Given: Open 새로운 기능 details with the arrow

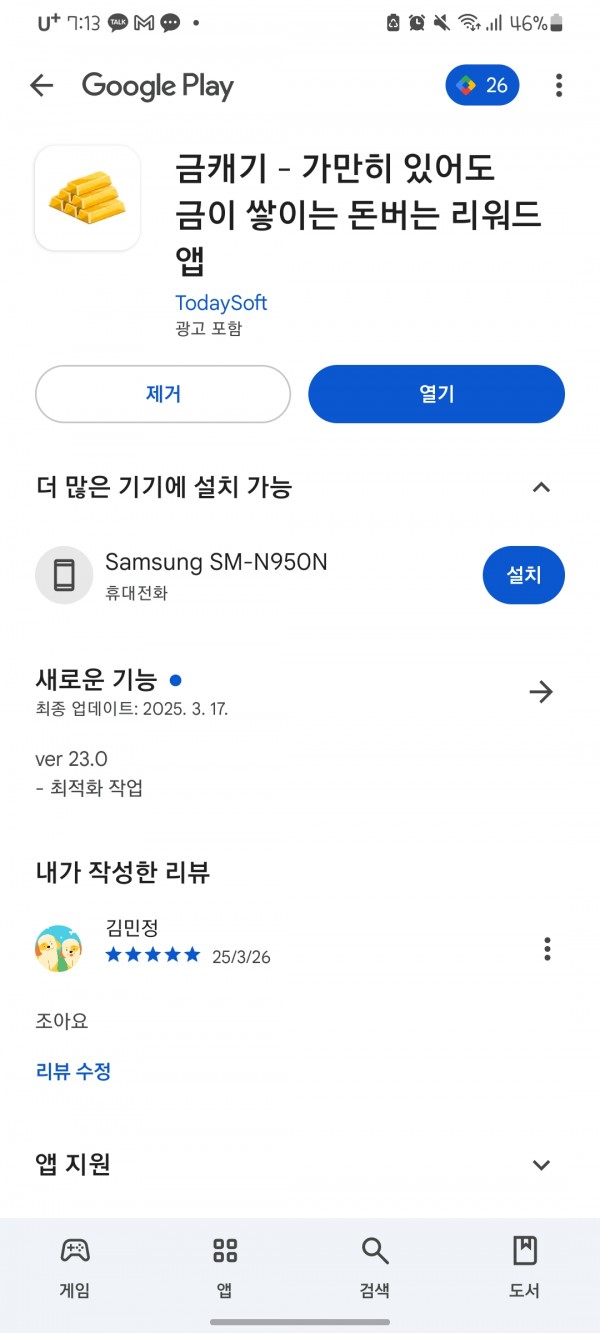Looking at the screenshot, I should pyautogui.click(x=541, y=691).
